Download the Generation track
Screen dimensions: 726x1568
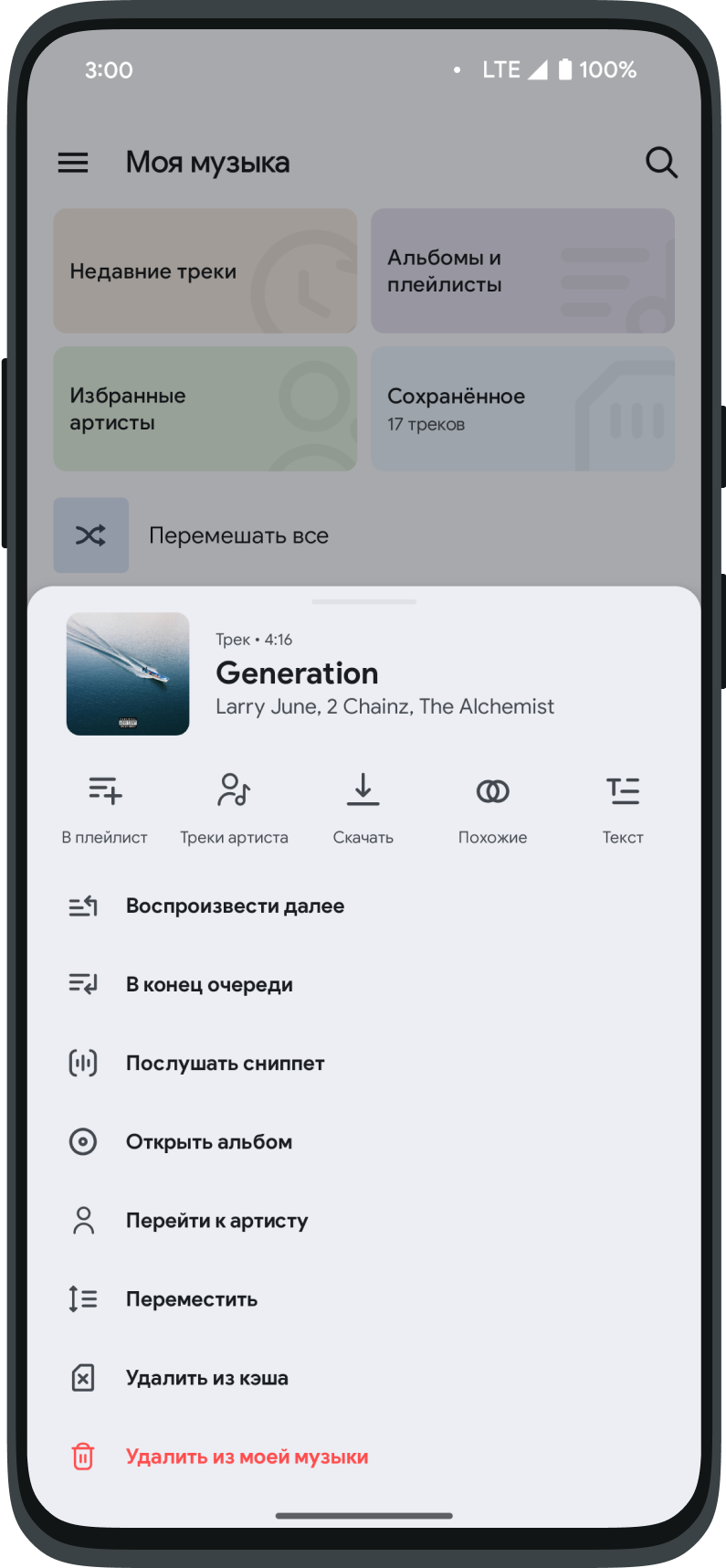pos(363,808)
